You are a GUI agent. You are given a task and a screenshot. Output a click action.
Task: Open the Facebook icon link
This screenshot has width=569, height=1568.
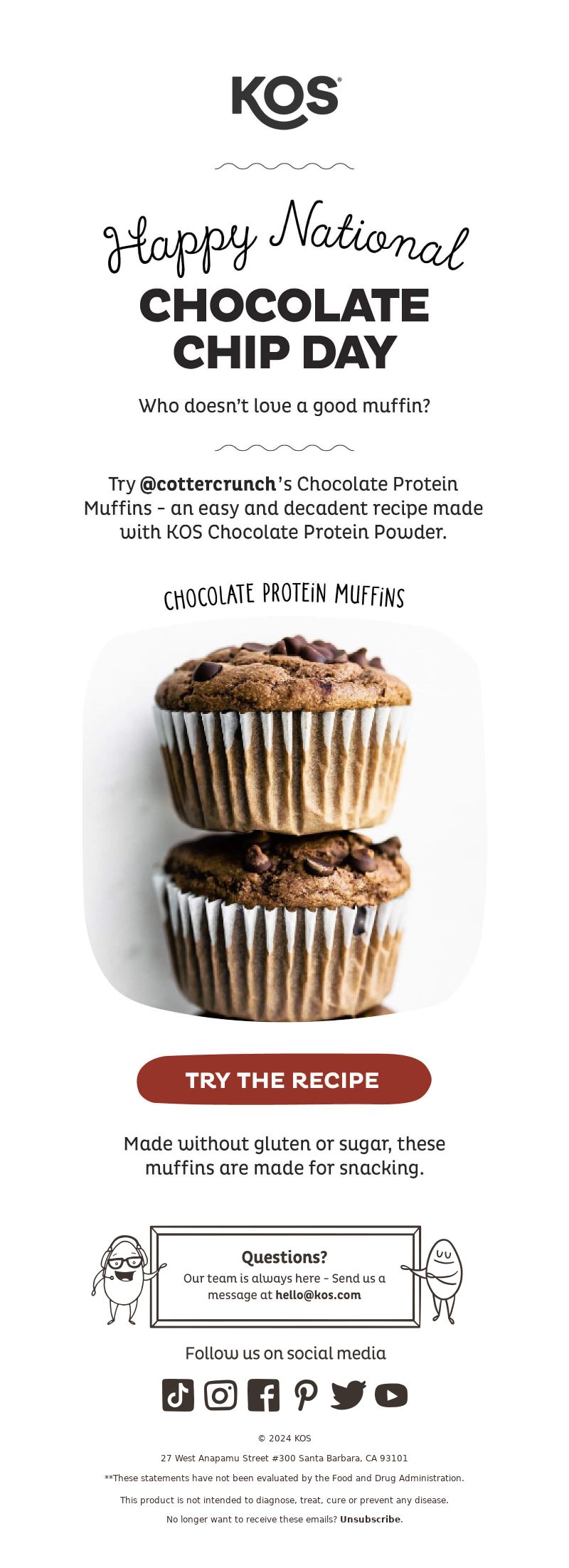pos(263,1395)
